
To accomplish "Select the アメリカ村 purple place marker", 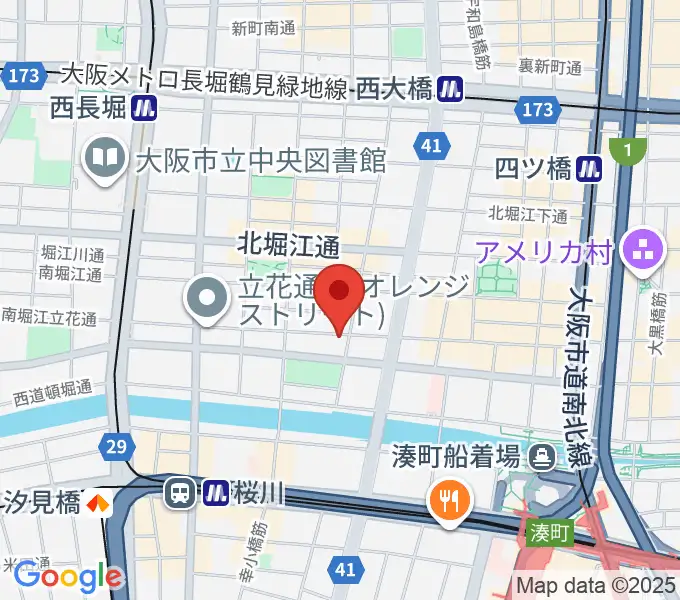I will [643, 252].
